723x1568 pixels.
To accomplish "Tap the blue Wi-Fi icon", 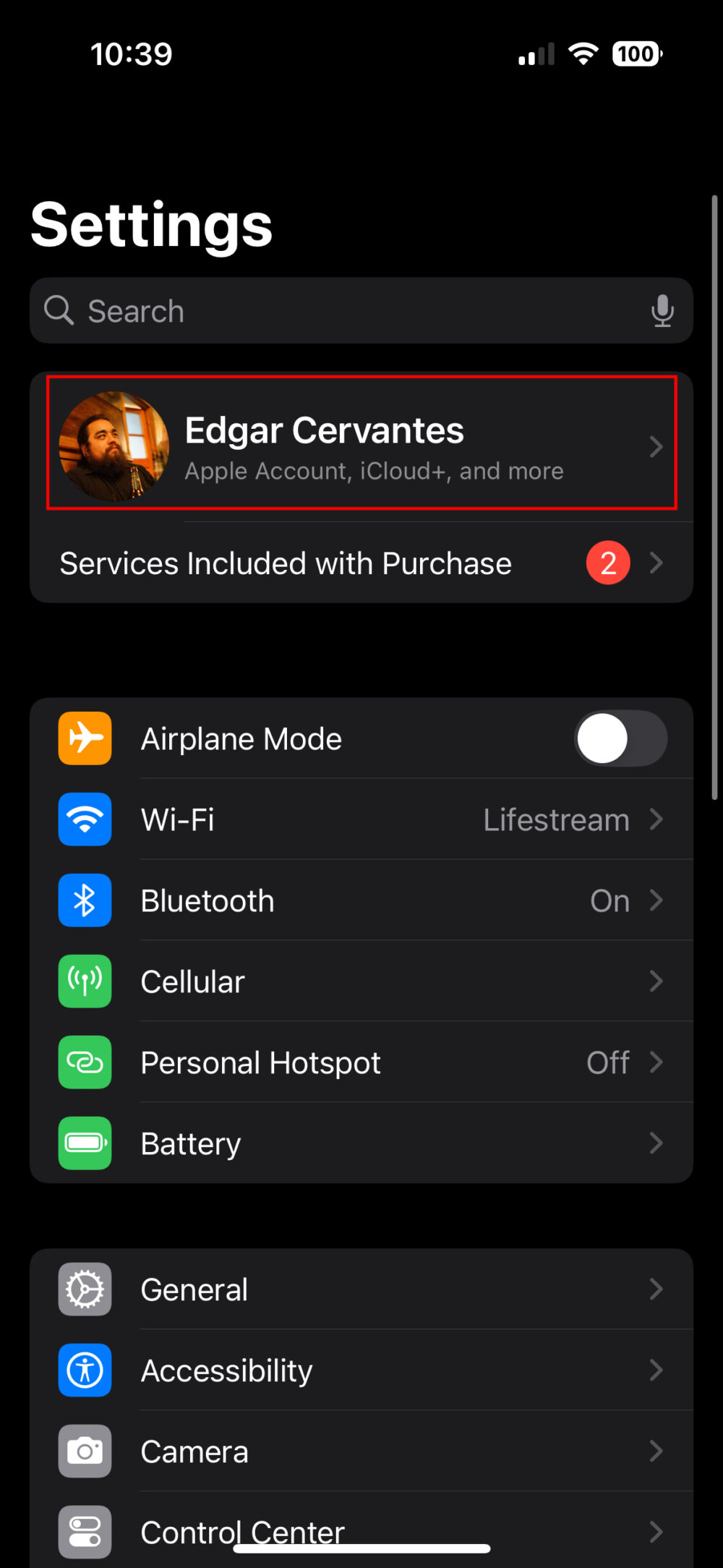I will [x=85, y=819].
